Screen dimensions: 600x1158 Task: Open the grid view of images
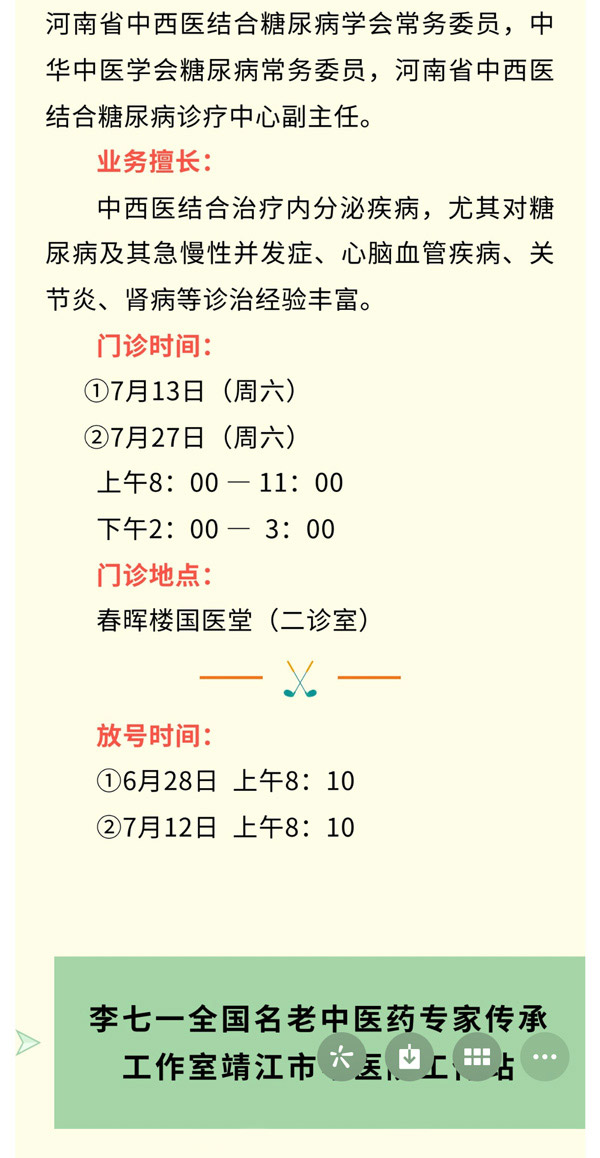point(477,1057)
